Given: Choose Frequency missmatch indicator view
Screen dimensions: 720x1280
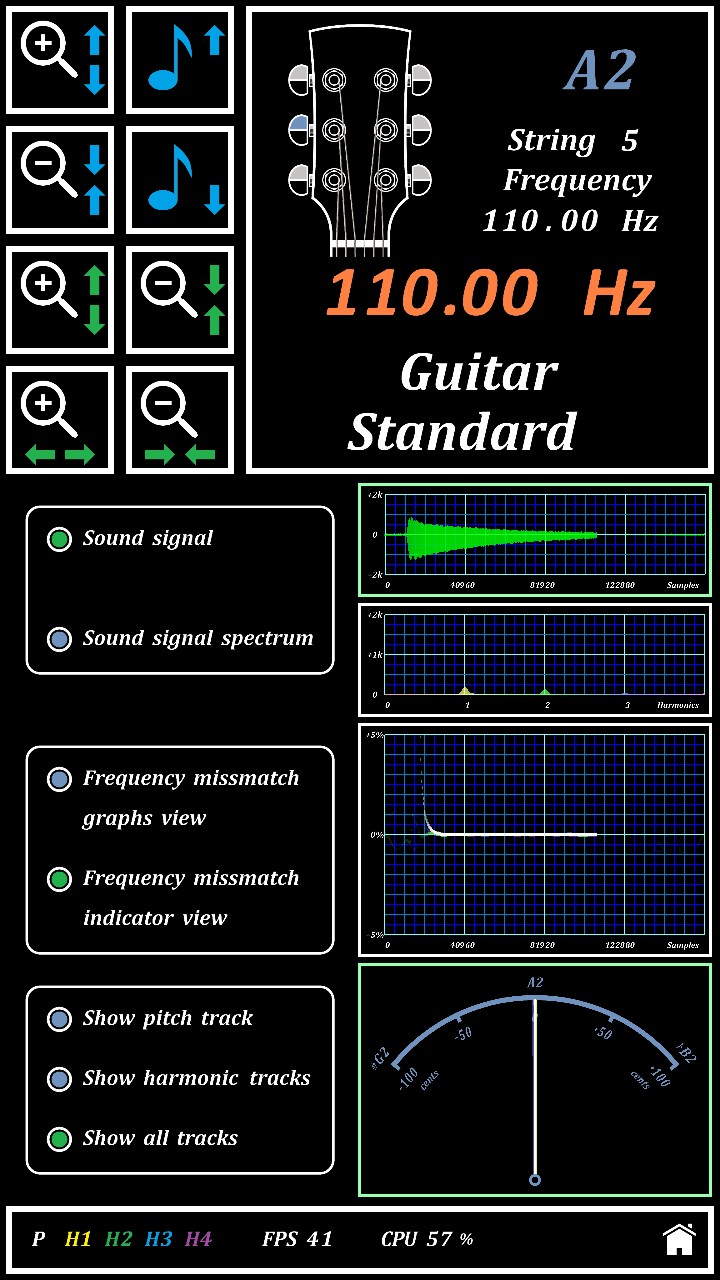Looking at the screenshot, I should 60,879.
